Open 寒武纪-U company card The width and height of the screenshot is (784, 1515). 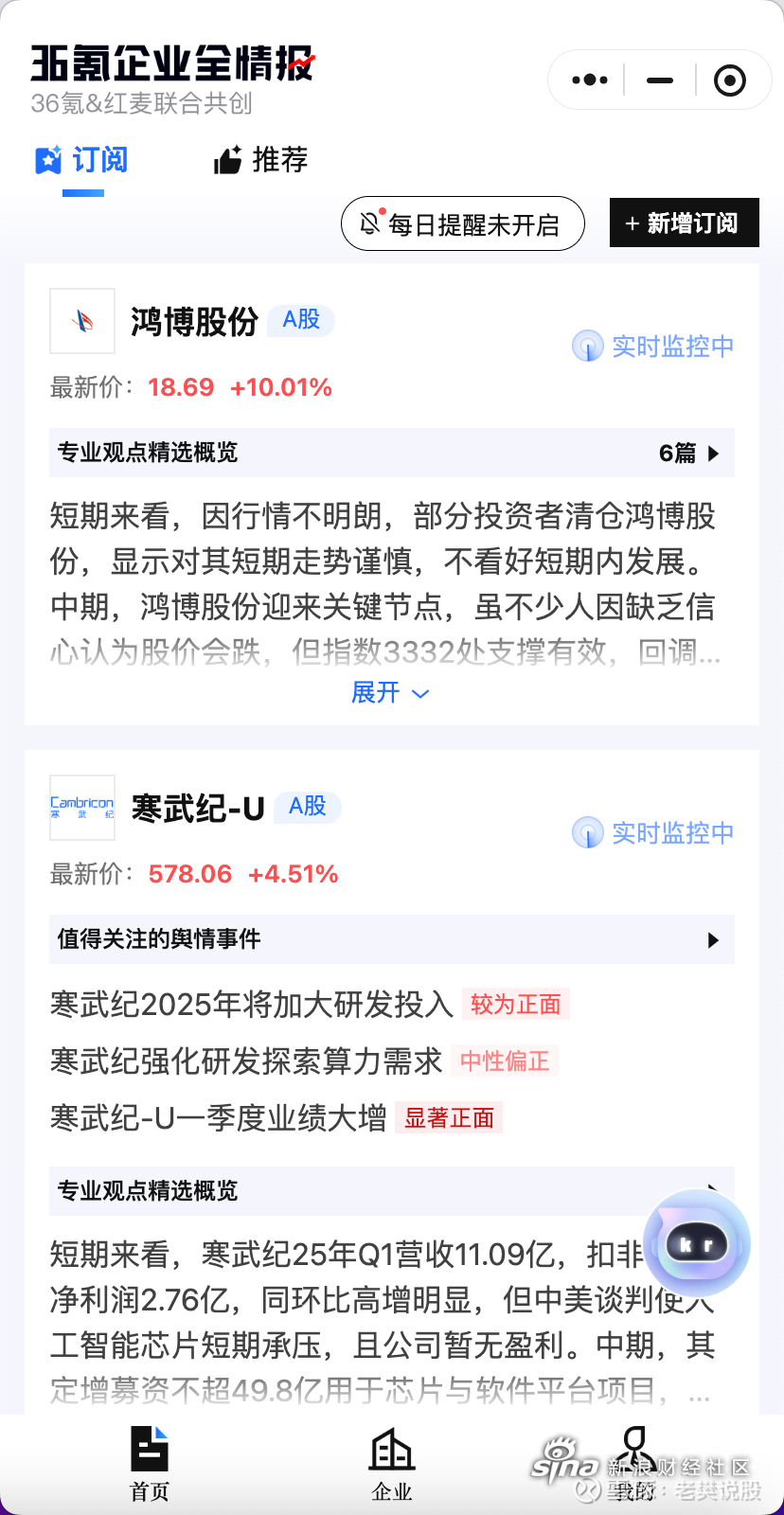click(197, 809)
